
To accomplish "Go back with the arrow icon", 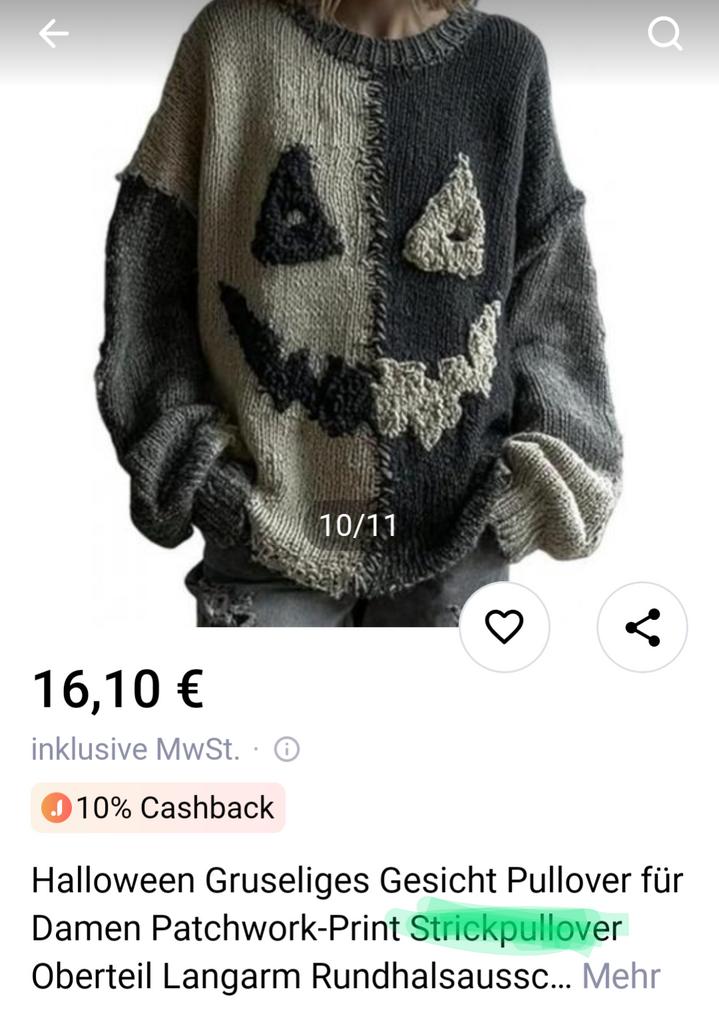I will coord(54,34).
